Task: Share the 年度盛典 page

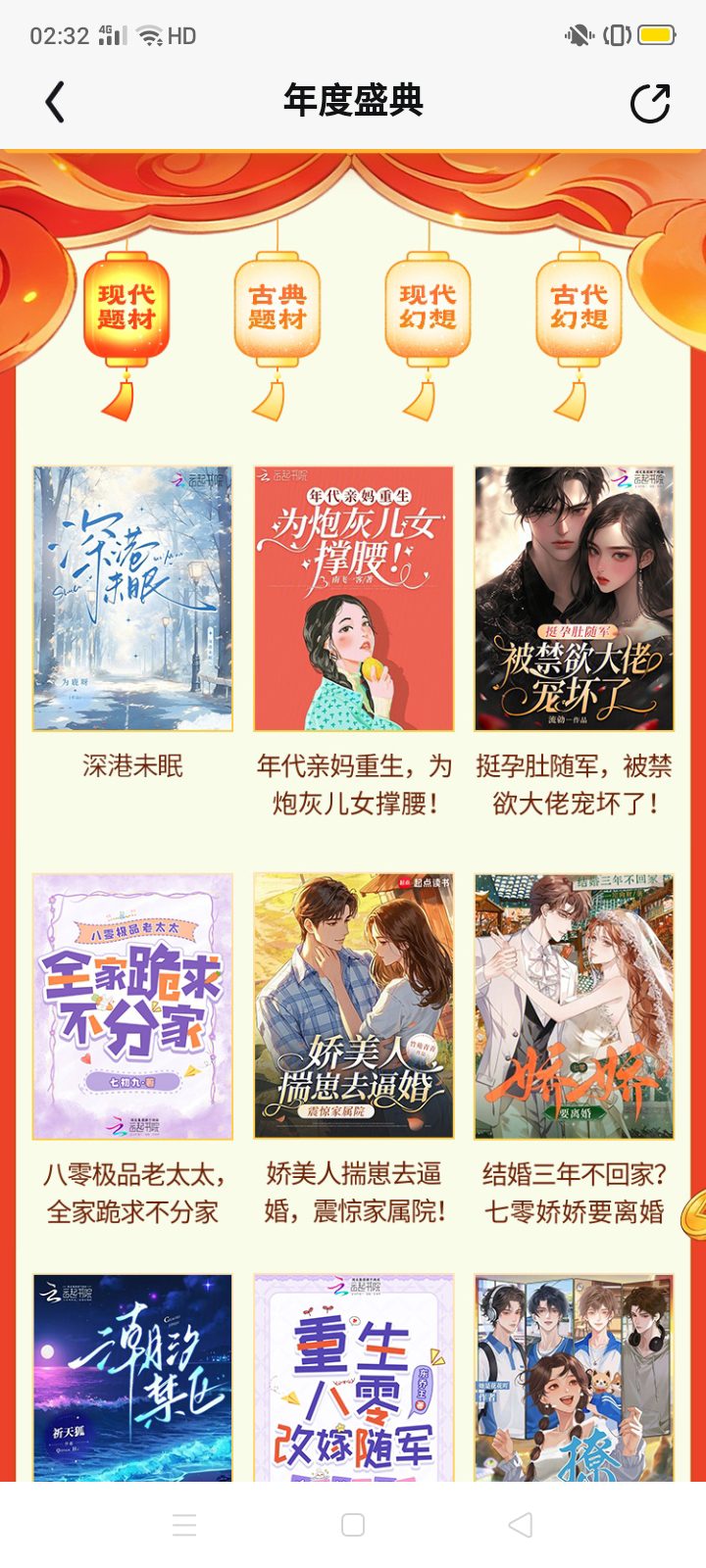Action: pyautogui.click(x=650, y=103)
